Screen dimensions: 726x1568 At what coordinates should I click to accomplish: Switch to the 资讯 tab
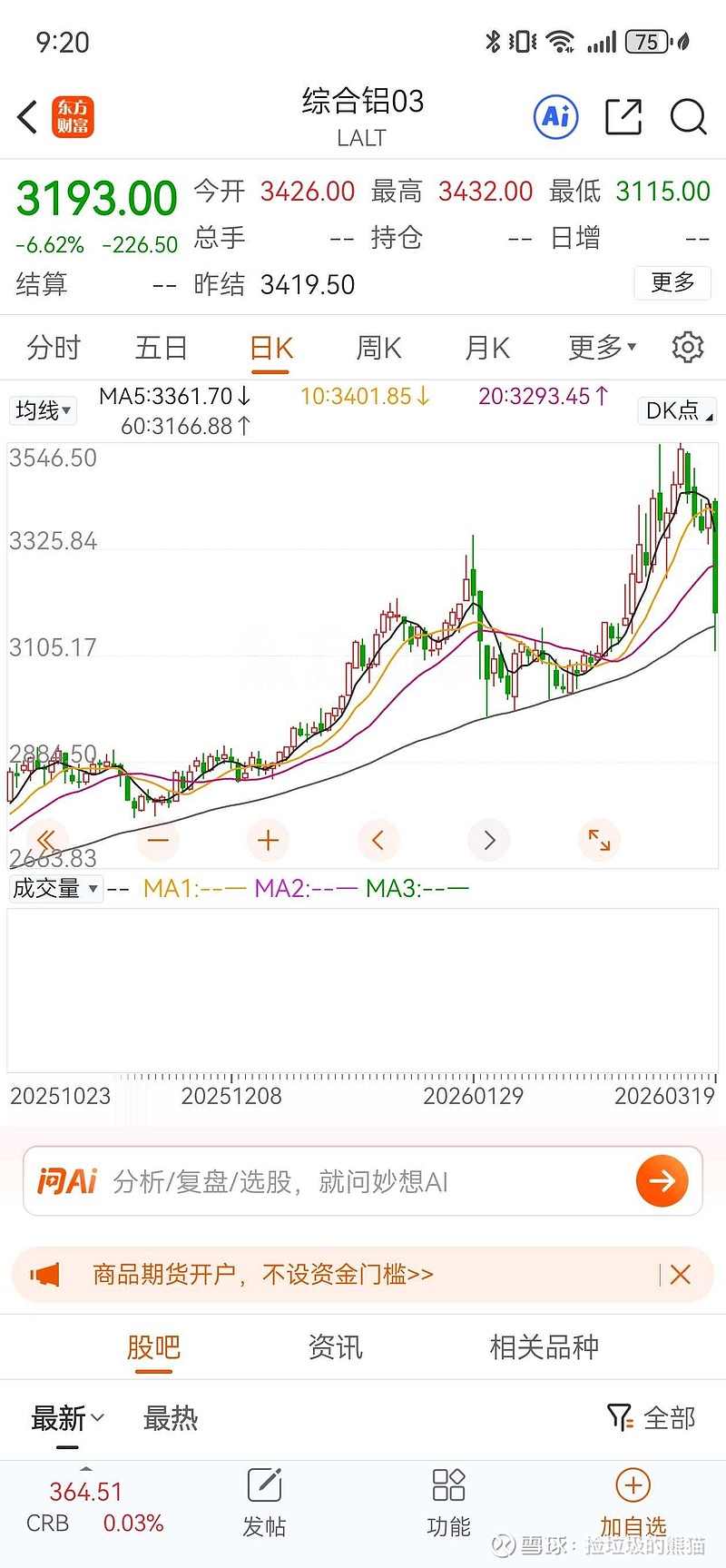335,1346
